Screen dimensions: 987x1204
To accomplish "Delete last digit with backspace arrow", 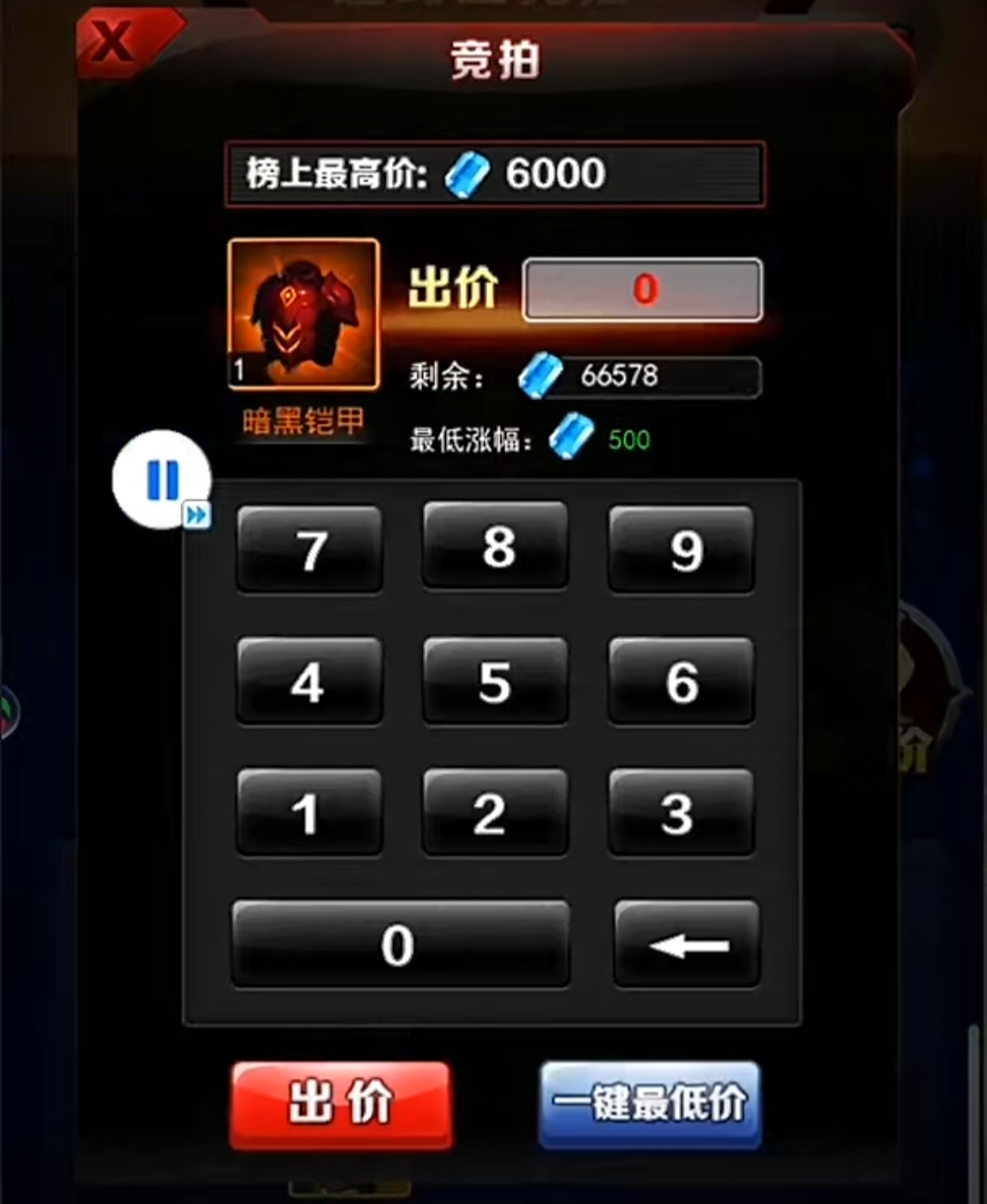I will tap(686, 944).
